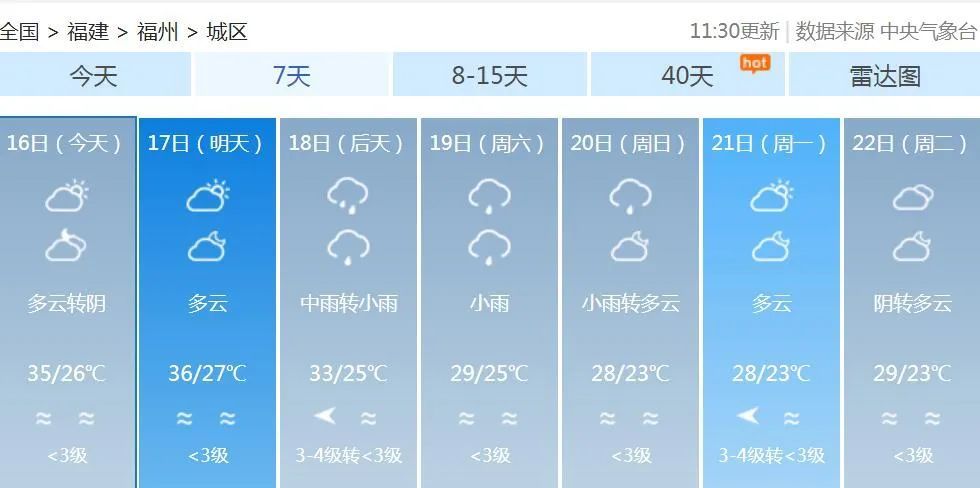Open the 8-15天 forecast tab
This screenshot has width=980, height=488.
(x=489, y=76)
